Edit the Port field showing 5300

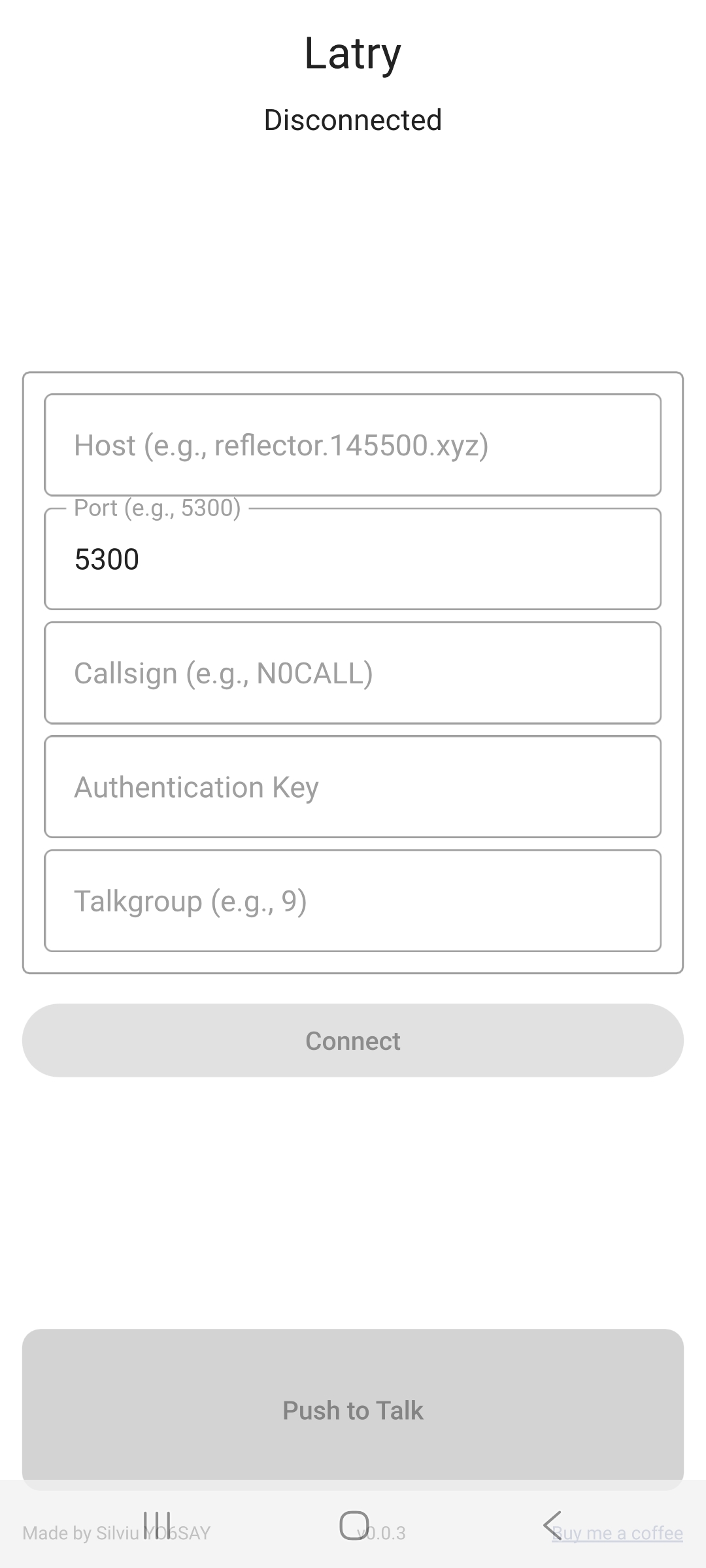[352, 559]
